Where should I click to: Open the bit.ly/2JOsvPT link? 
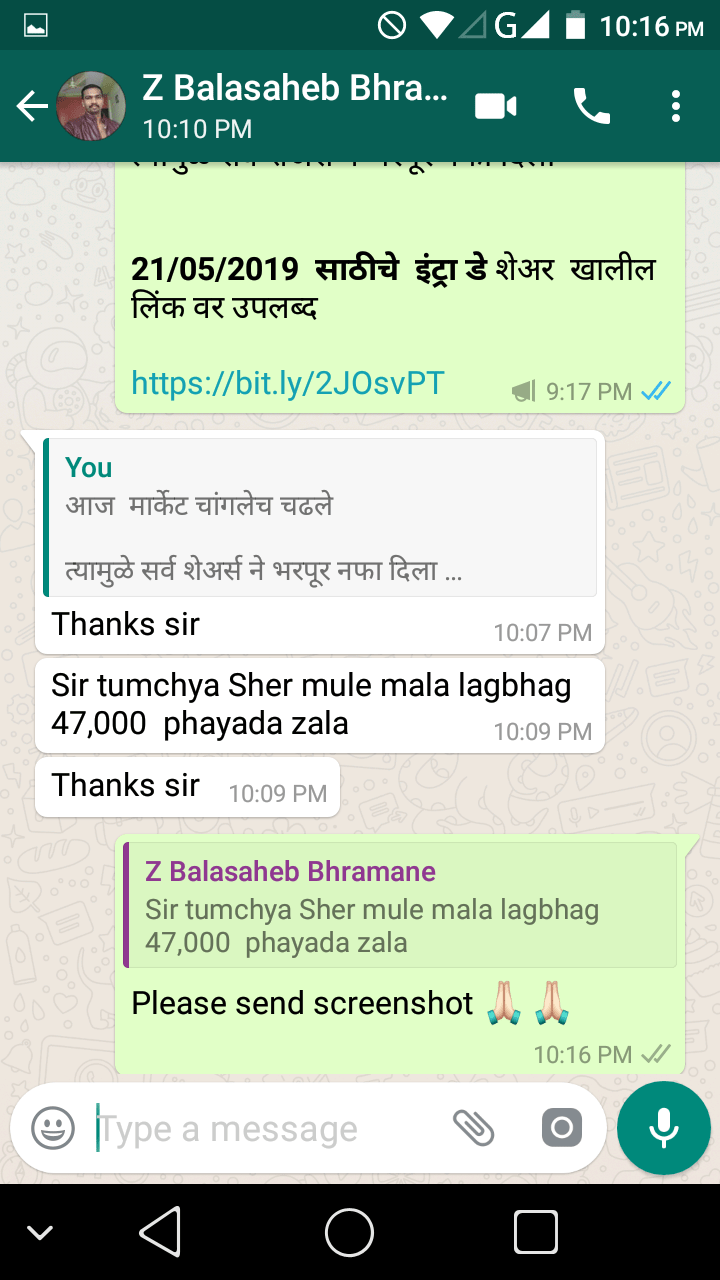(288, 383)
